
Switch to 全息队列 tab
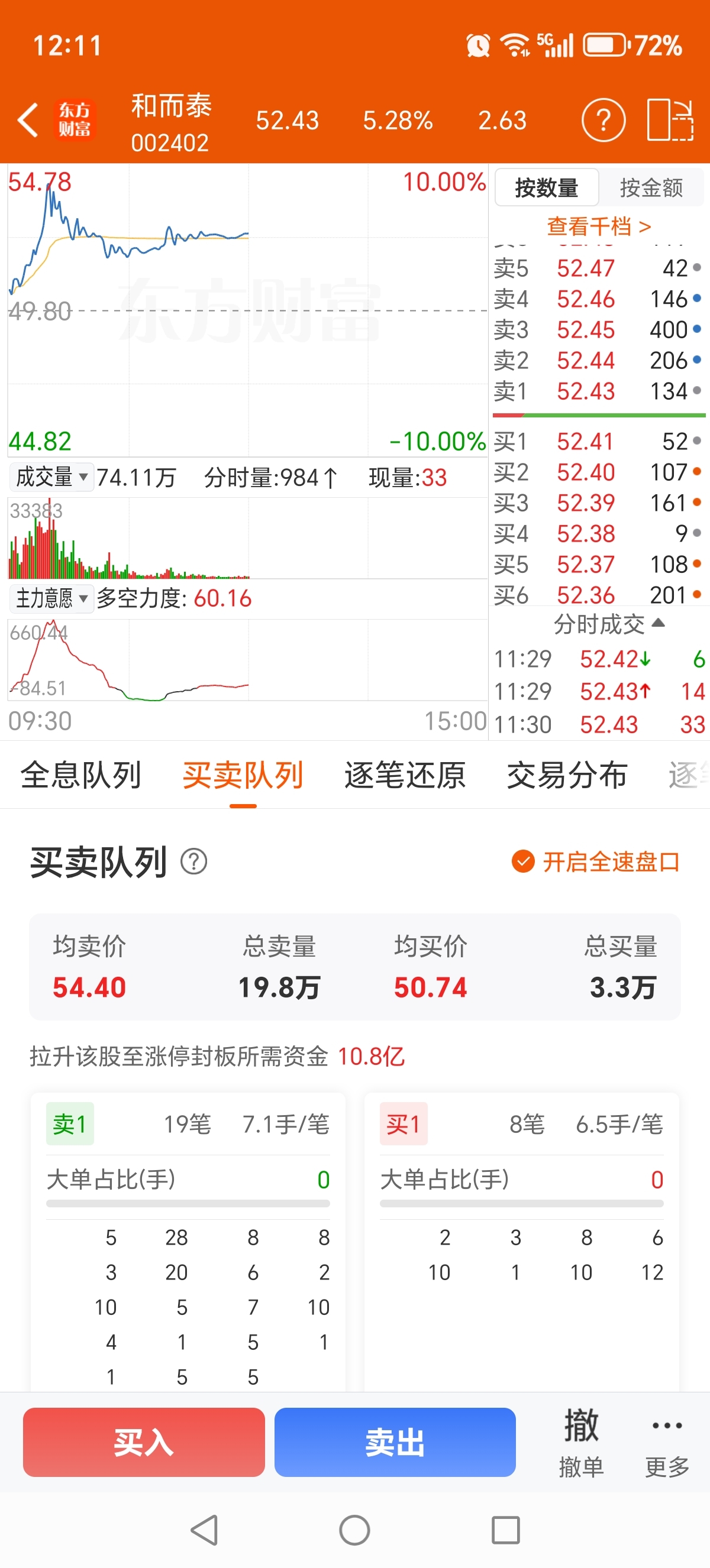pyautogui.click(x=81, y=775)
